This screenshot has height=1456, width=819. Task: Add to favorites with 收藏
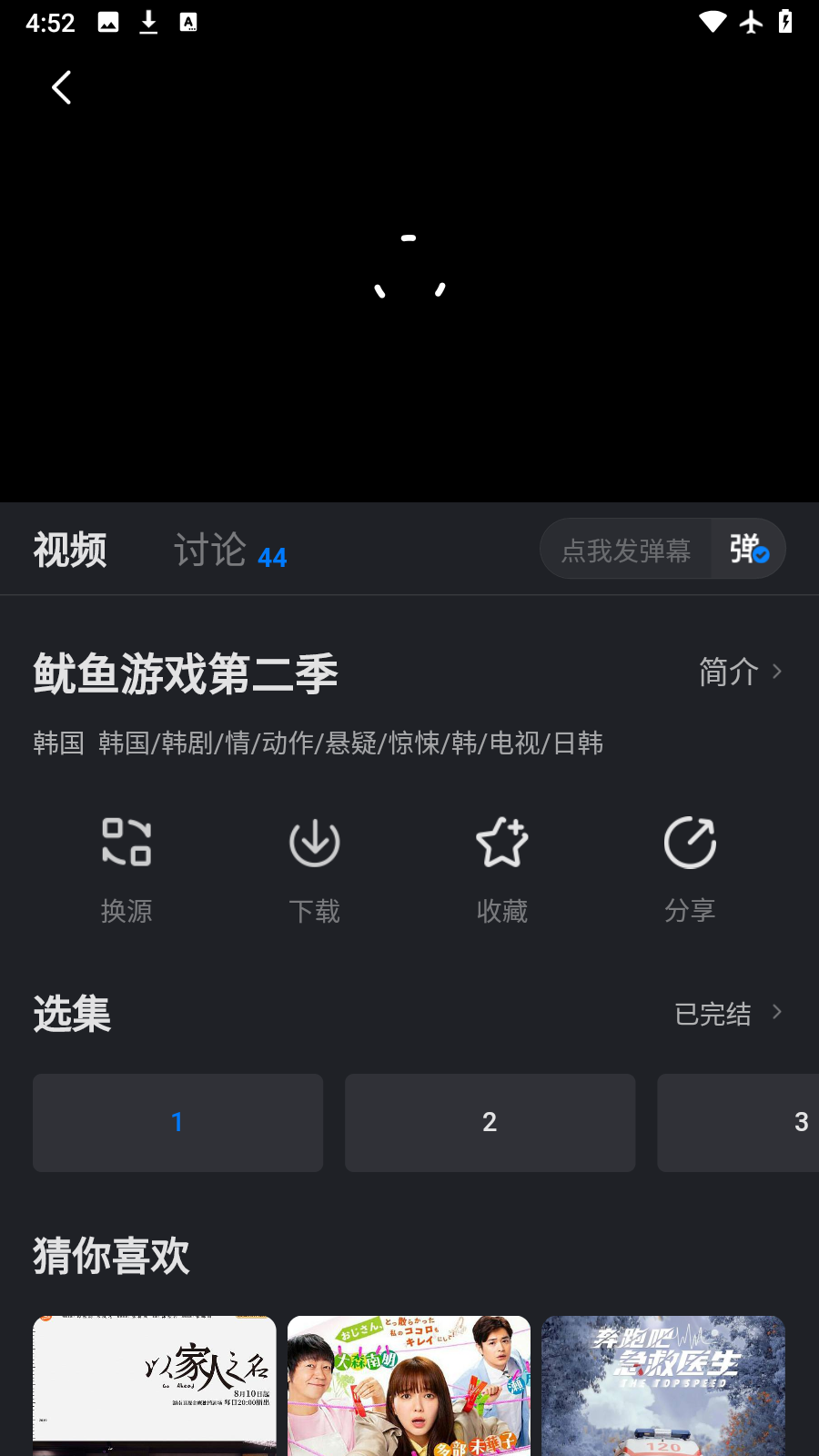point(502,869)
